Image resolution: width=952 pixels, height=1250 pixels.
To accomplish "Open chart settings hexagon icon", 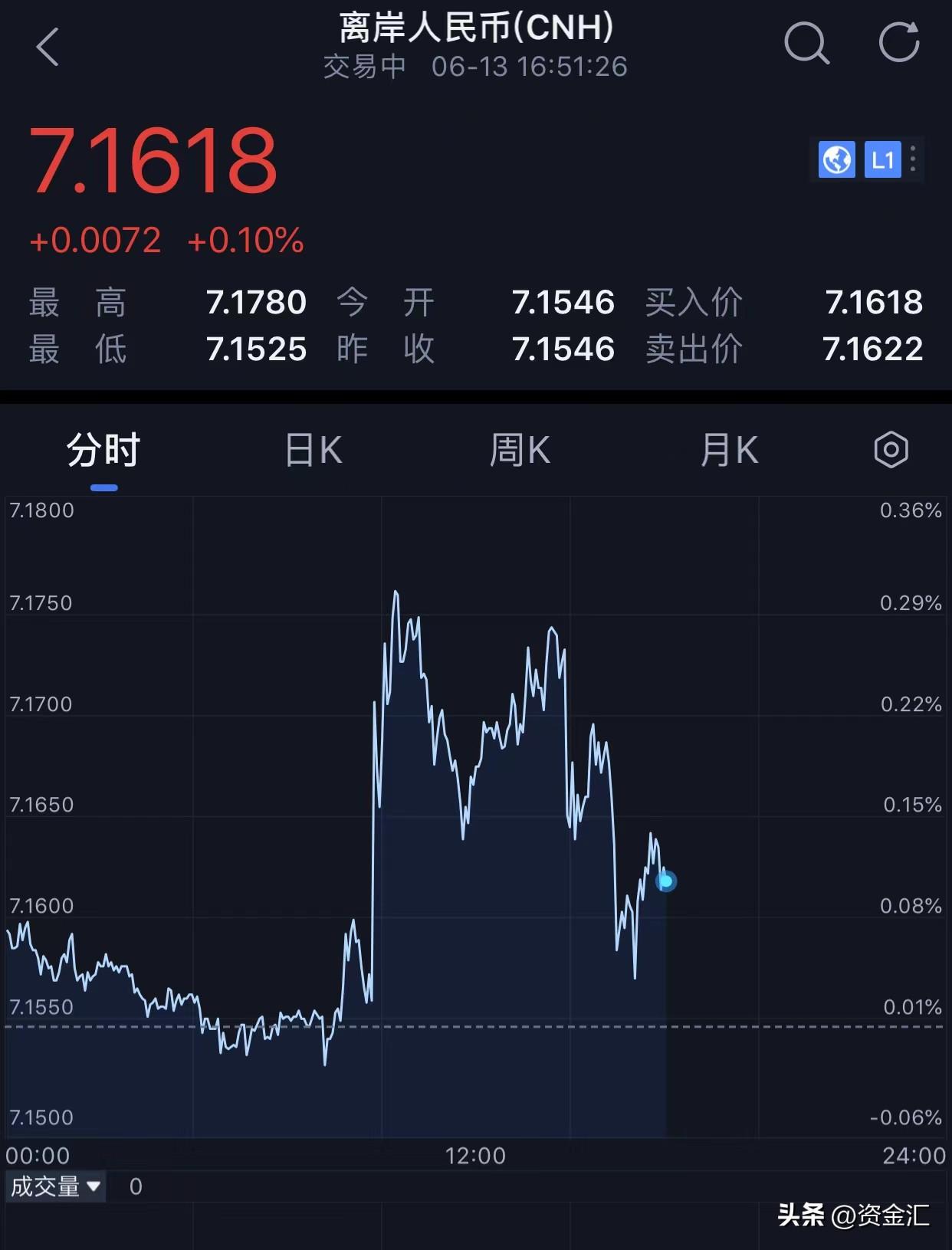I will pos(891,450).
